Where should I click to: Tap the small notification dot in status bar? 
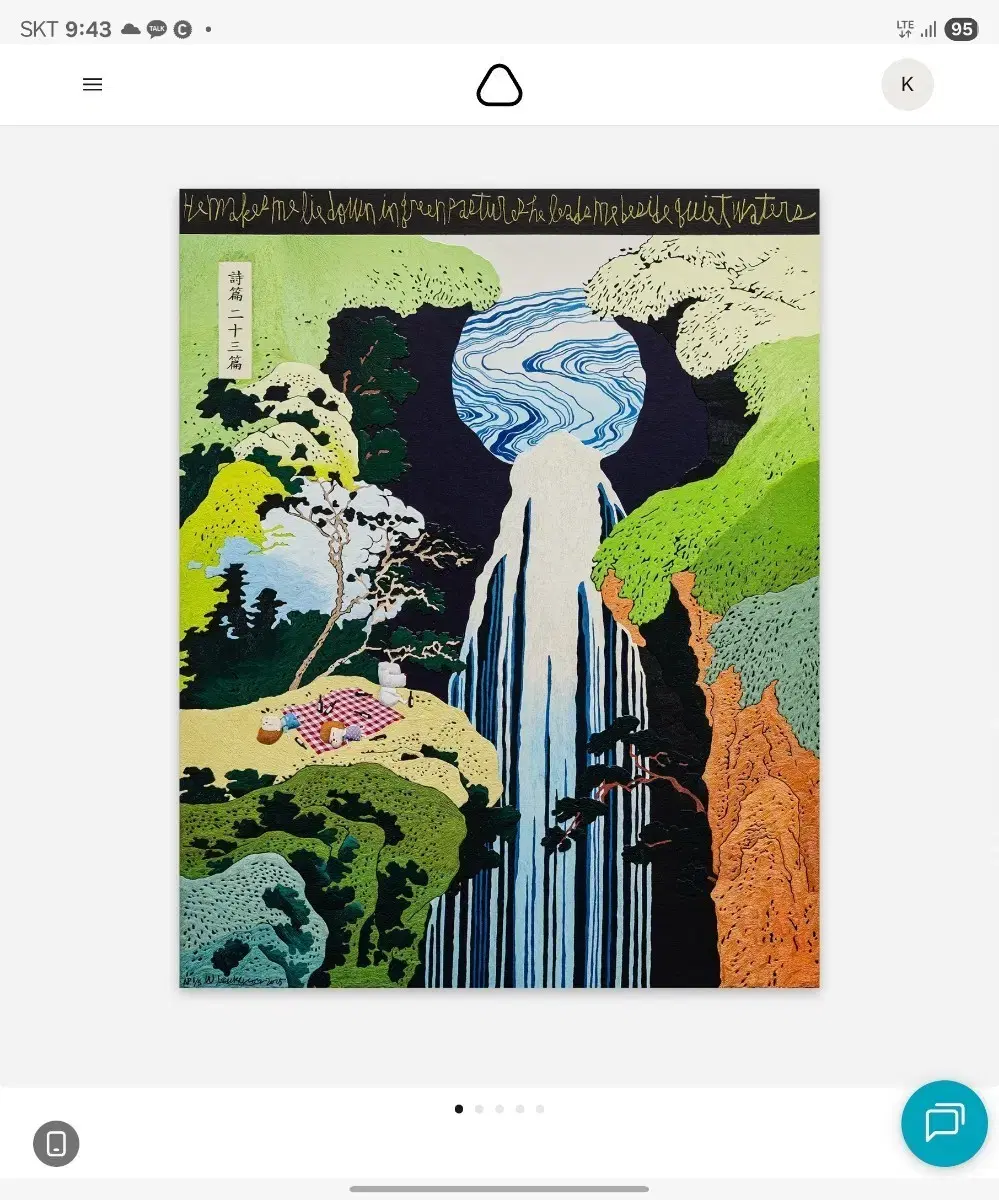(x=206, y=29)
